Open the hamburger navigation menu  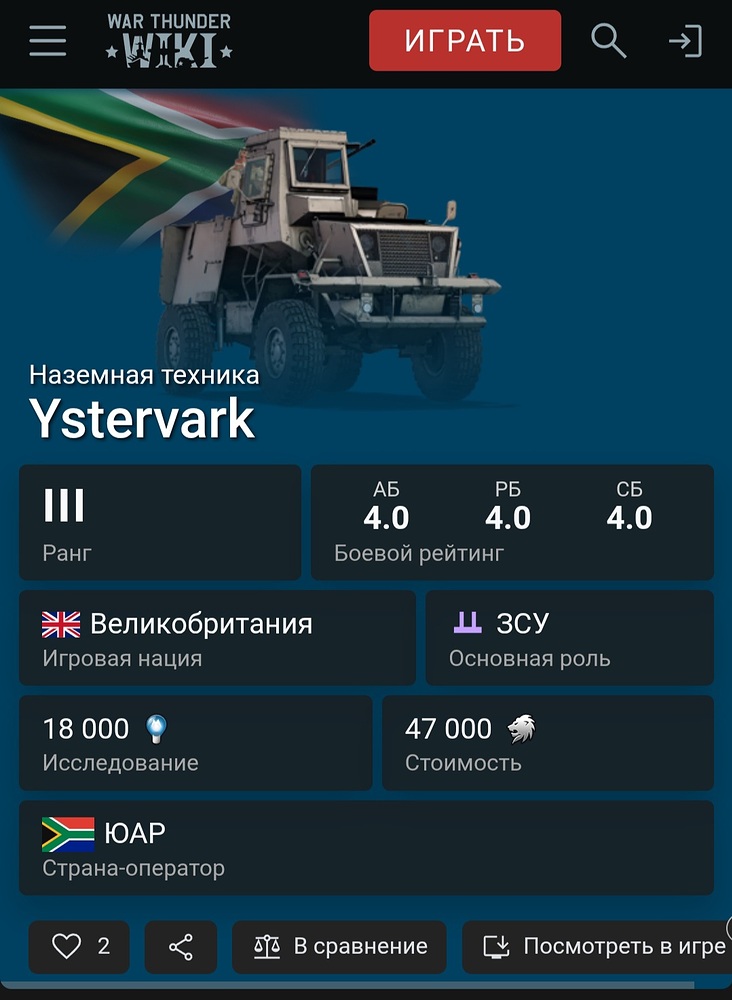(x=47, y=41)
